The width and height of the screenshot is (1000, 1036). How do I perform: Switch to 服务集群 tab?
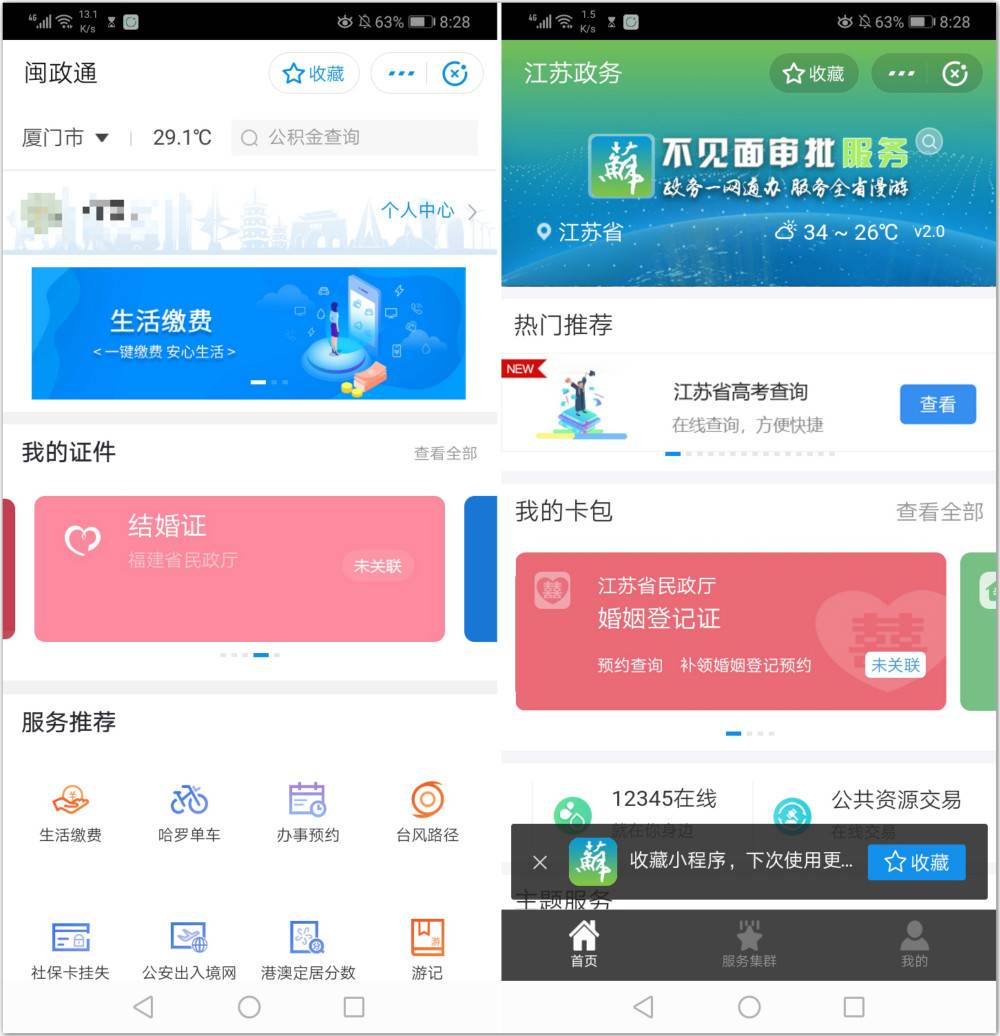click(x=749, y=945)
